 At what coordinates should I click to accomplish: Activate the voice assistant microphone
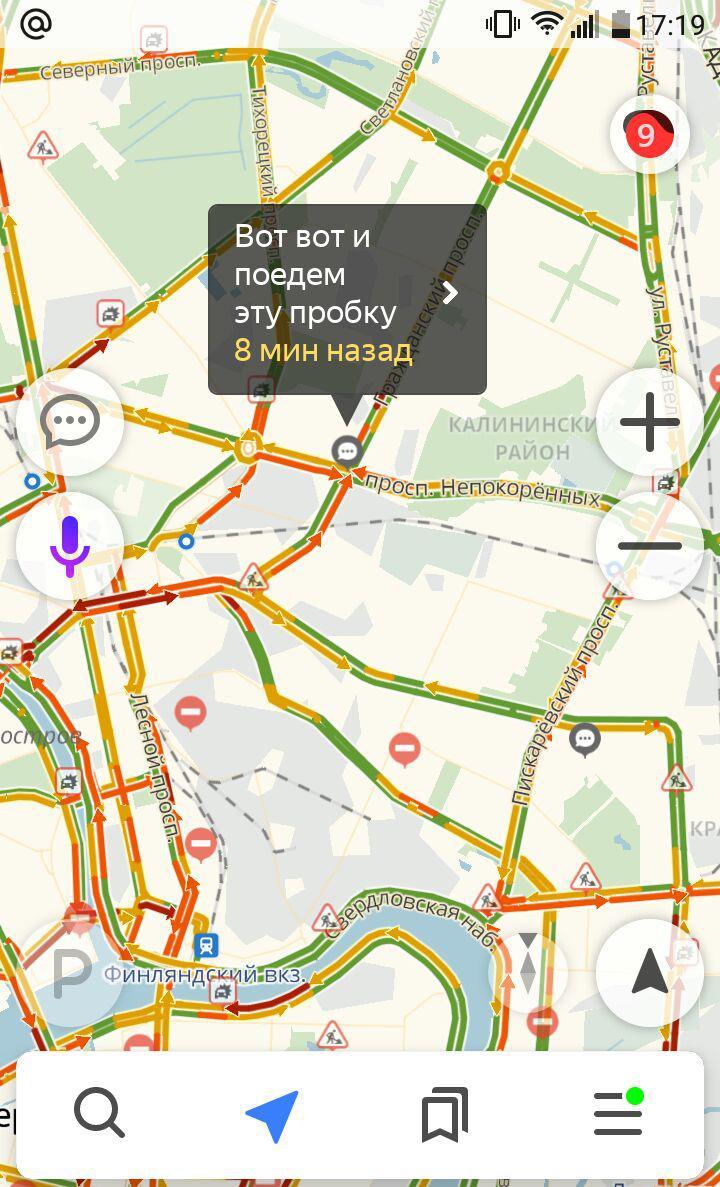coord(70,546)
